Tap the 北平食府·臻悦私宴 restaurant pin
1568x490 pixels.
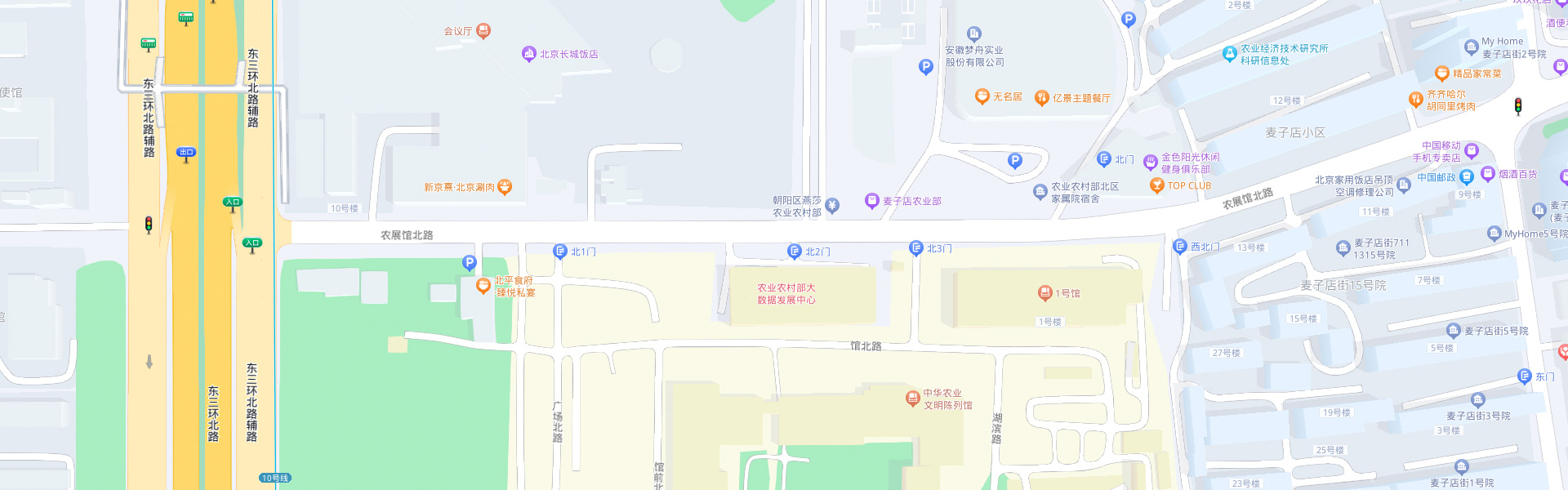pyautogui.click(x=483, y=286)
